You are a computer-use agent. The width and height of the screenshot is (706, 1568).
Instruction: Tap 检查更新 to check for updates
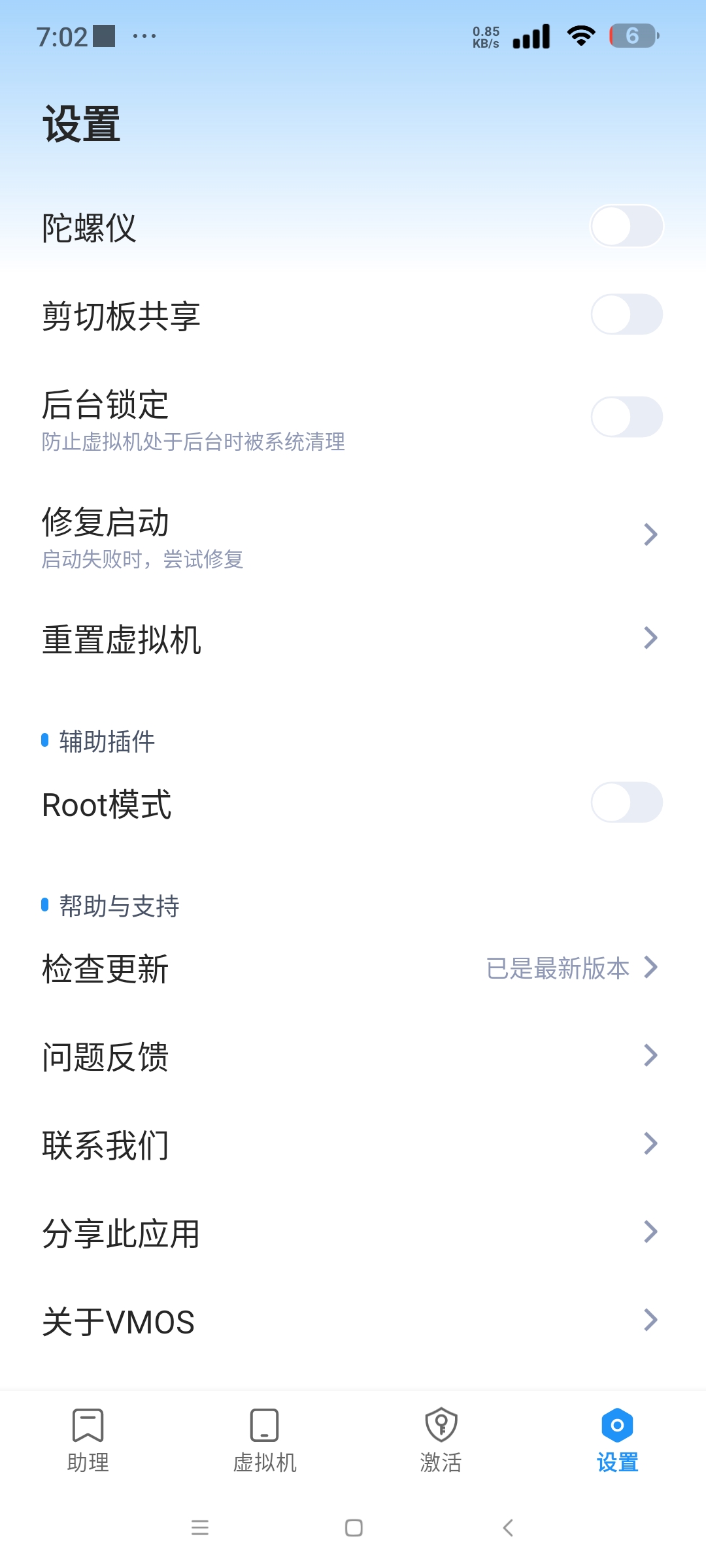click(x=105, y=970)
